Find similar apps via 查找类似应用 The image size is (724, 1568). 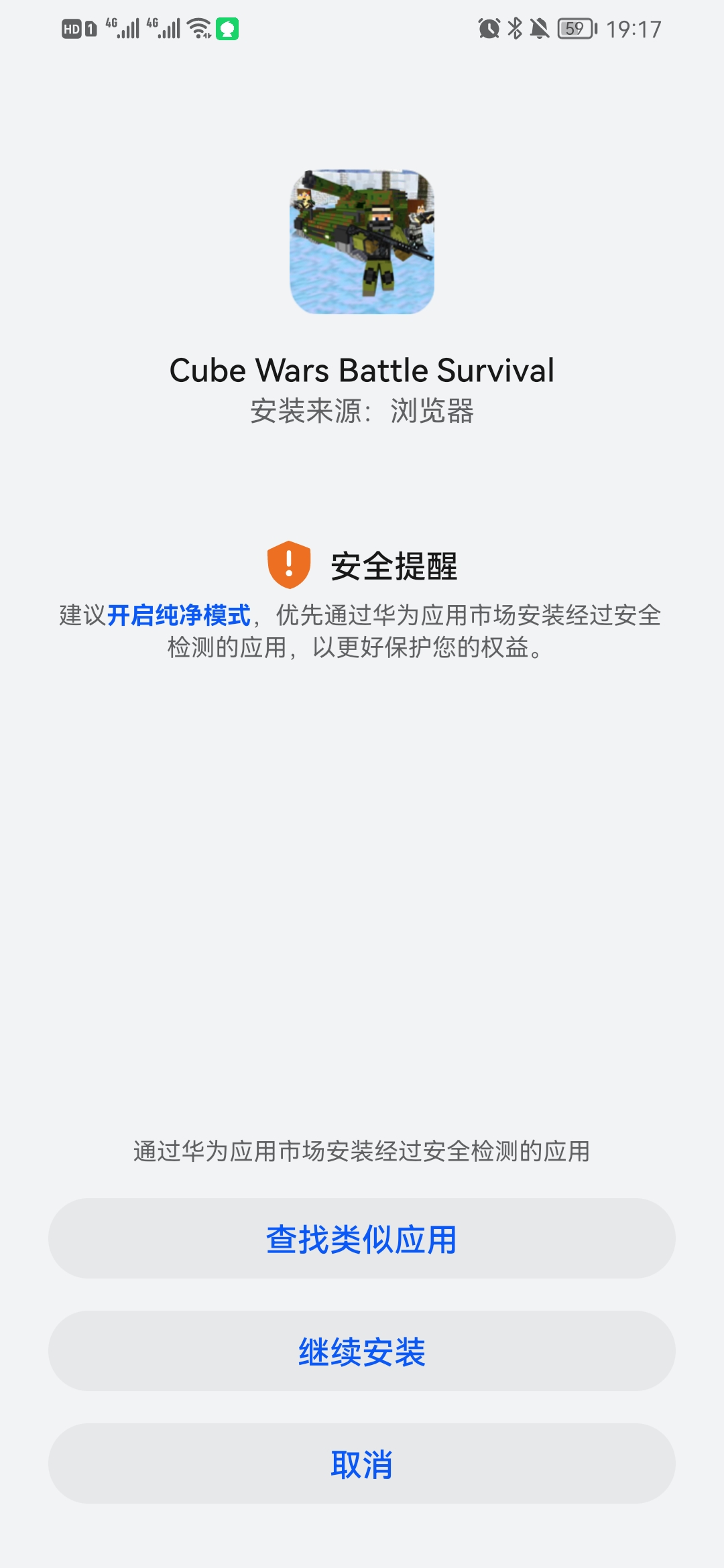point(361,1239)
